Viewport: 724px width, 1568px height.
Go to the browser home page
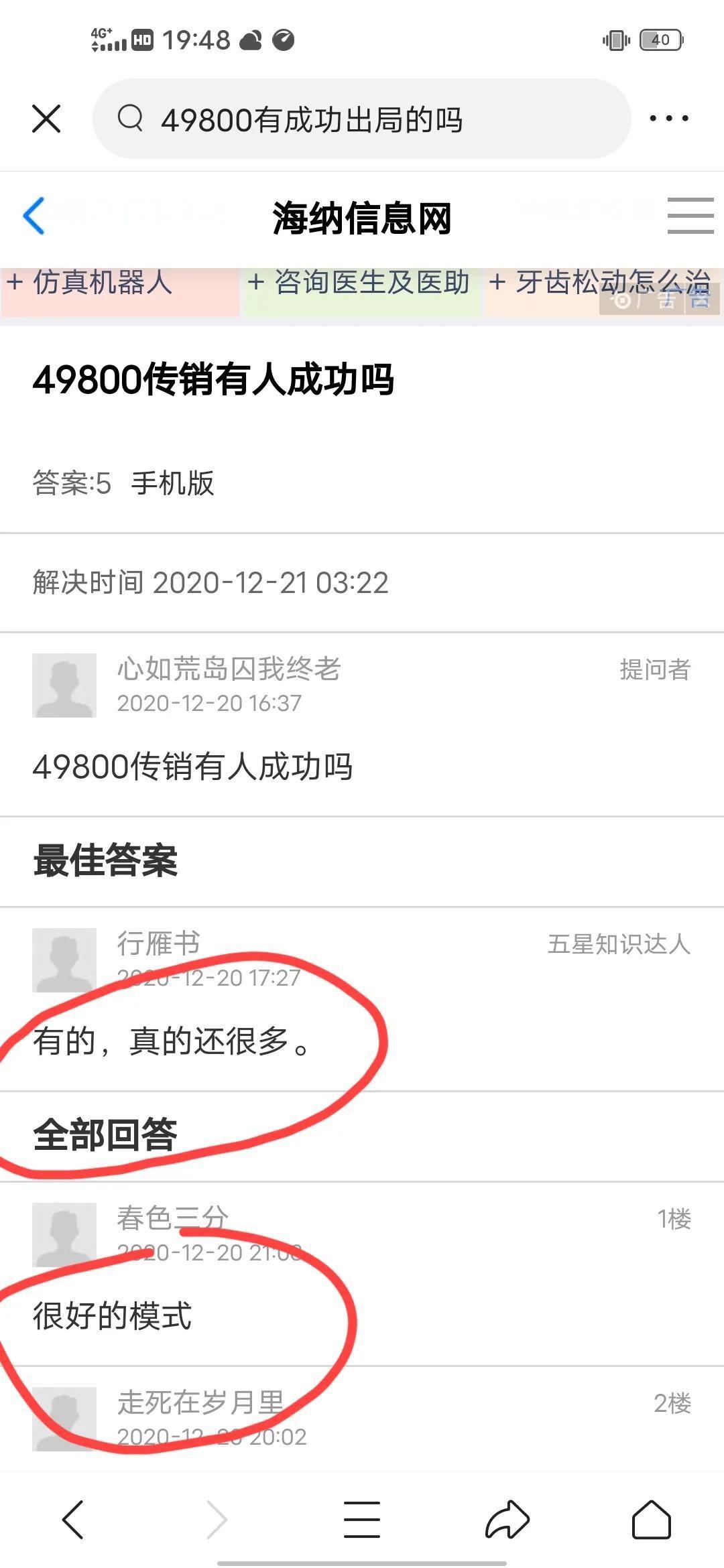click(x=651, y=1519)
